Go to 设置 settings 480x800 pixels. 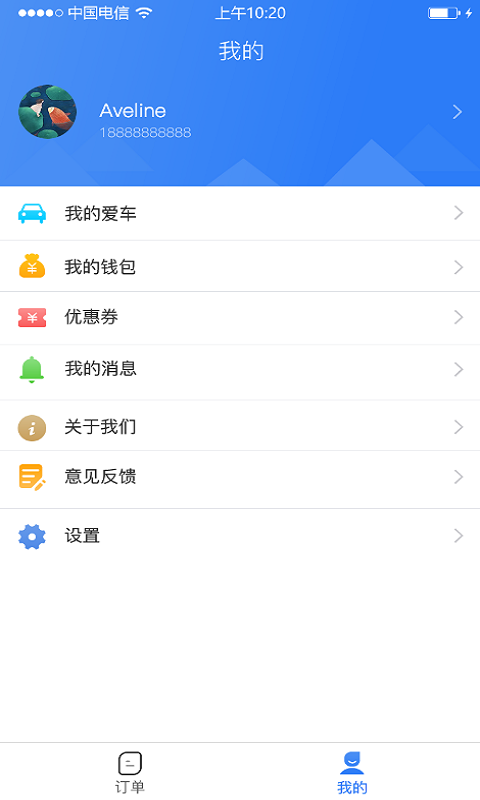pos(240,536)
